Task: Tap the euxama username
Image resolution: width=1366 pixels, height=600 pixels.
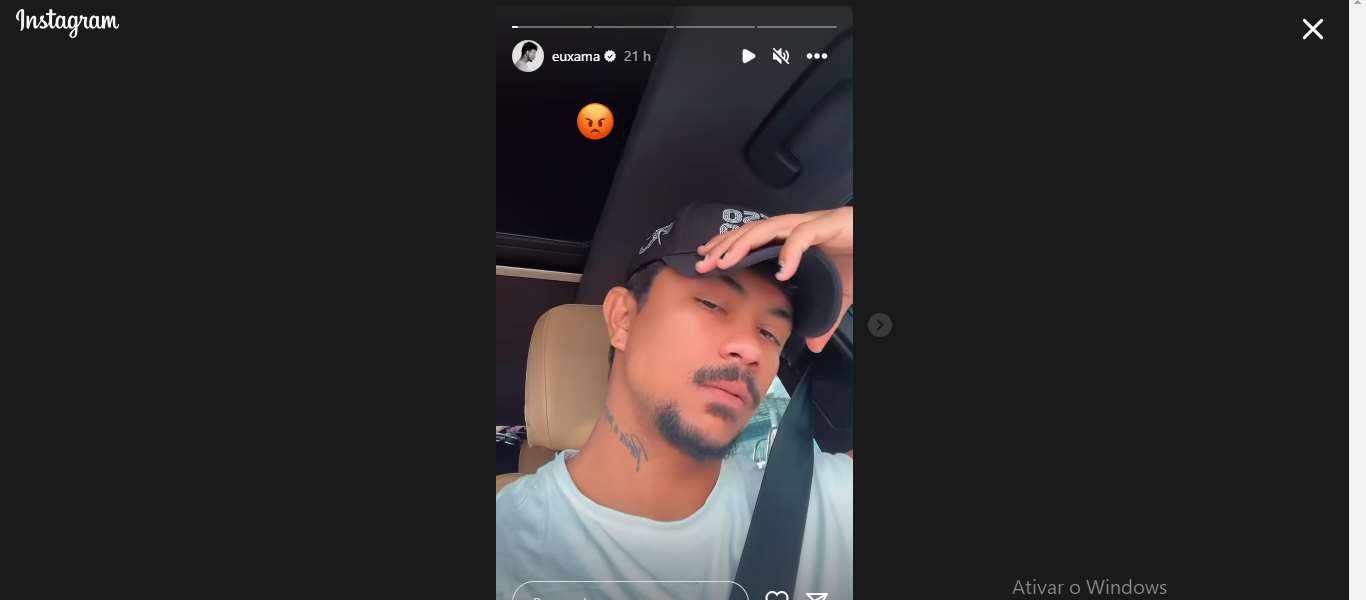Action: 575,56
